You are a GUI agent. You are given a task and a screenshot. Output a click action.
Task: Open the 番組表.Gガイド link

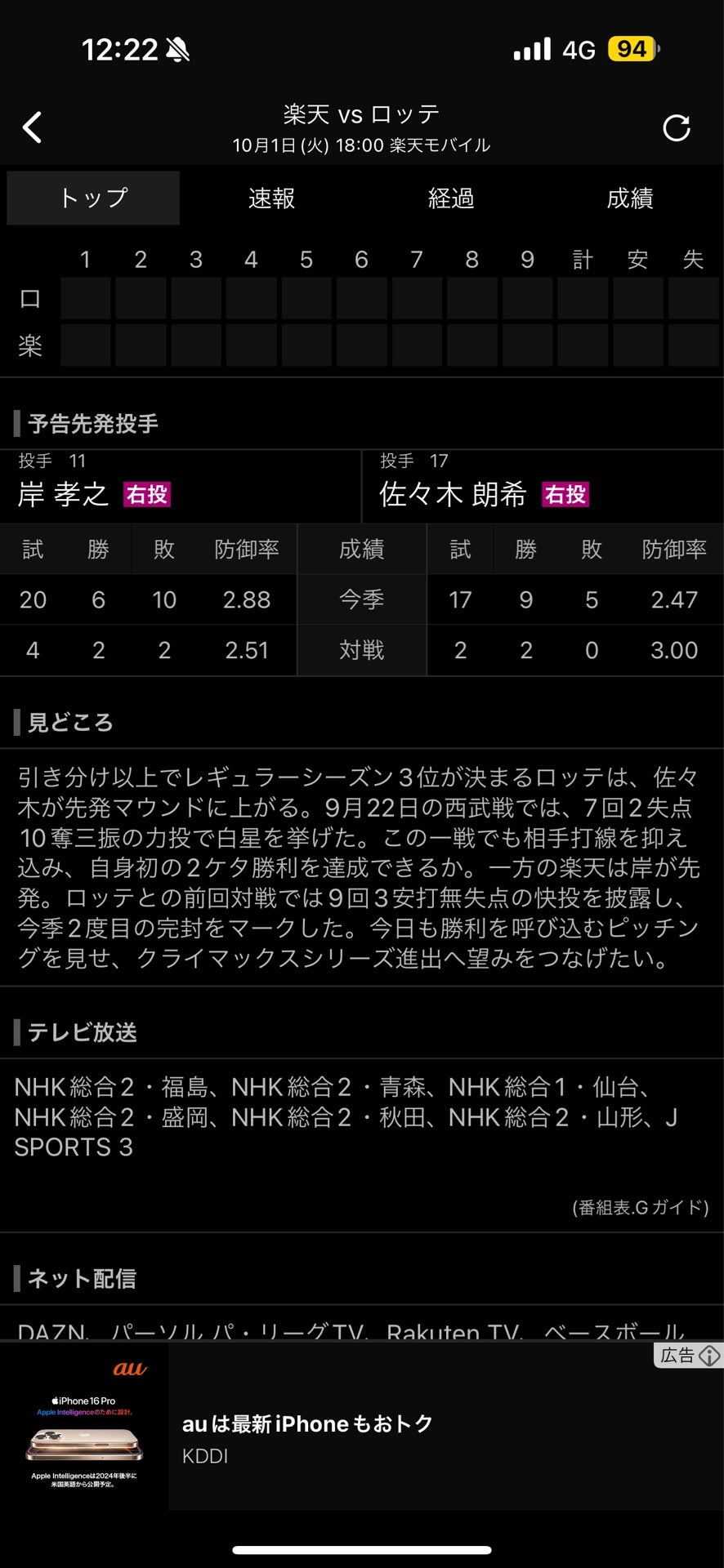[x=640, y=1207]
